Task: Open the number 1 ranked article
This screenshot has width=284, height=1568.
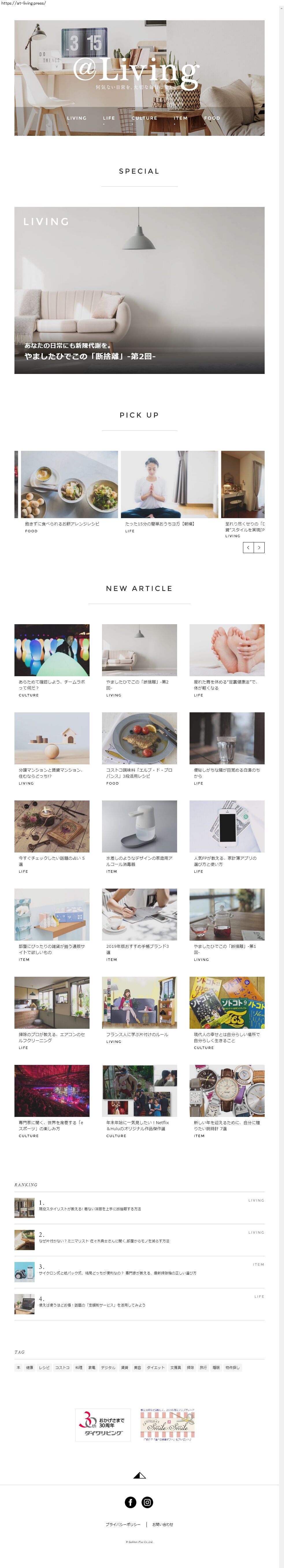Action: point(90,1209)
